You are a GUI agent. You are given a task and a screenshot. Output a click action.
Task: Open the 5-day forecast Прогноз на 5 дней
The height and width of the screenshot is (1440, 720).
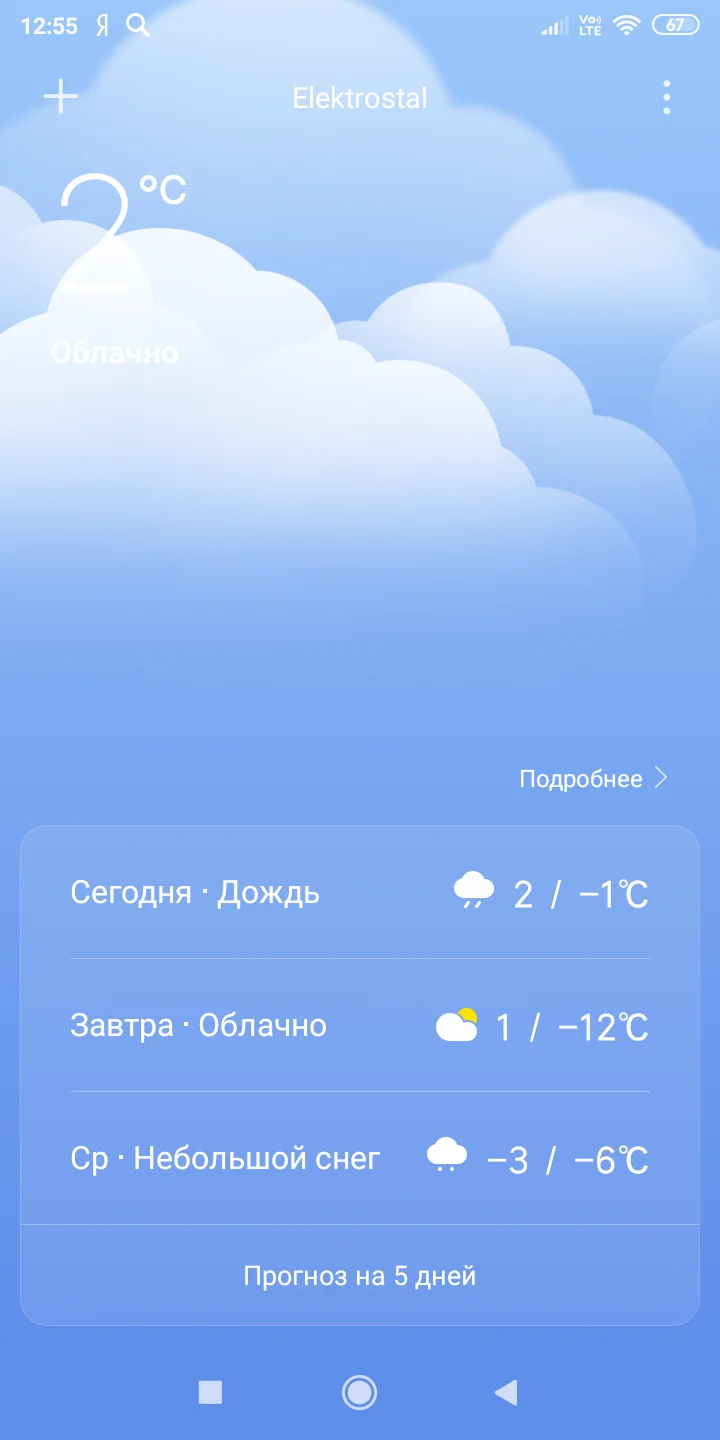359,1274
